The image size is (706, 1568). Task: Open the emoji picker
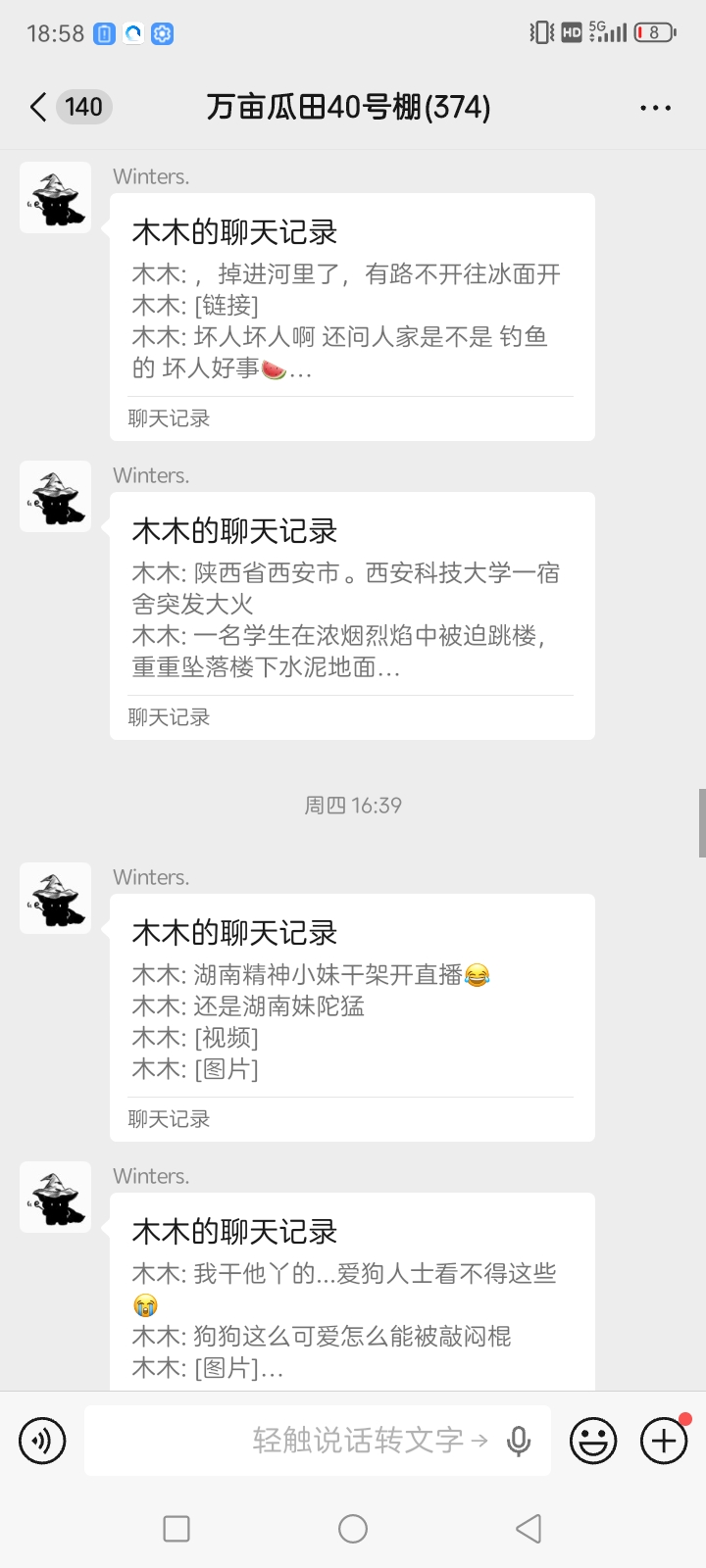(593, 1440)
